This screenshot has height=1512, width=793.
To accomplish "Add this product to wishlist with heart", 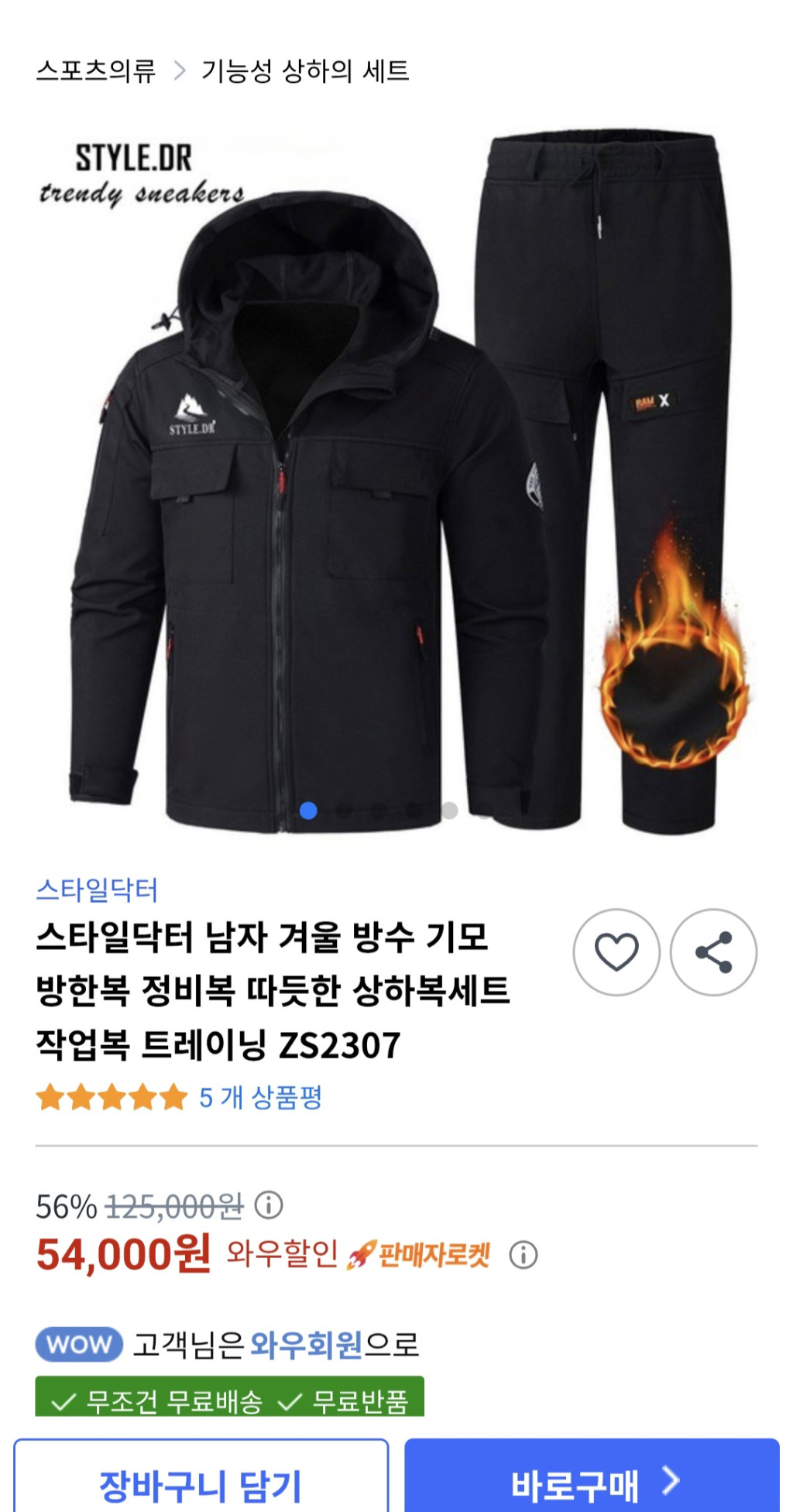I will pos(616,951).
